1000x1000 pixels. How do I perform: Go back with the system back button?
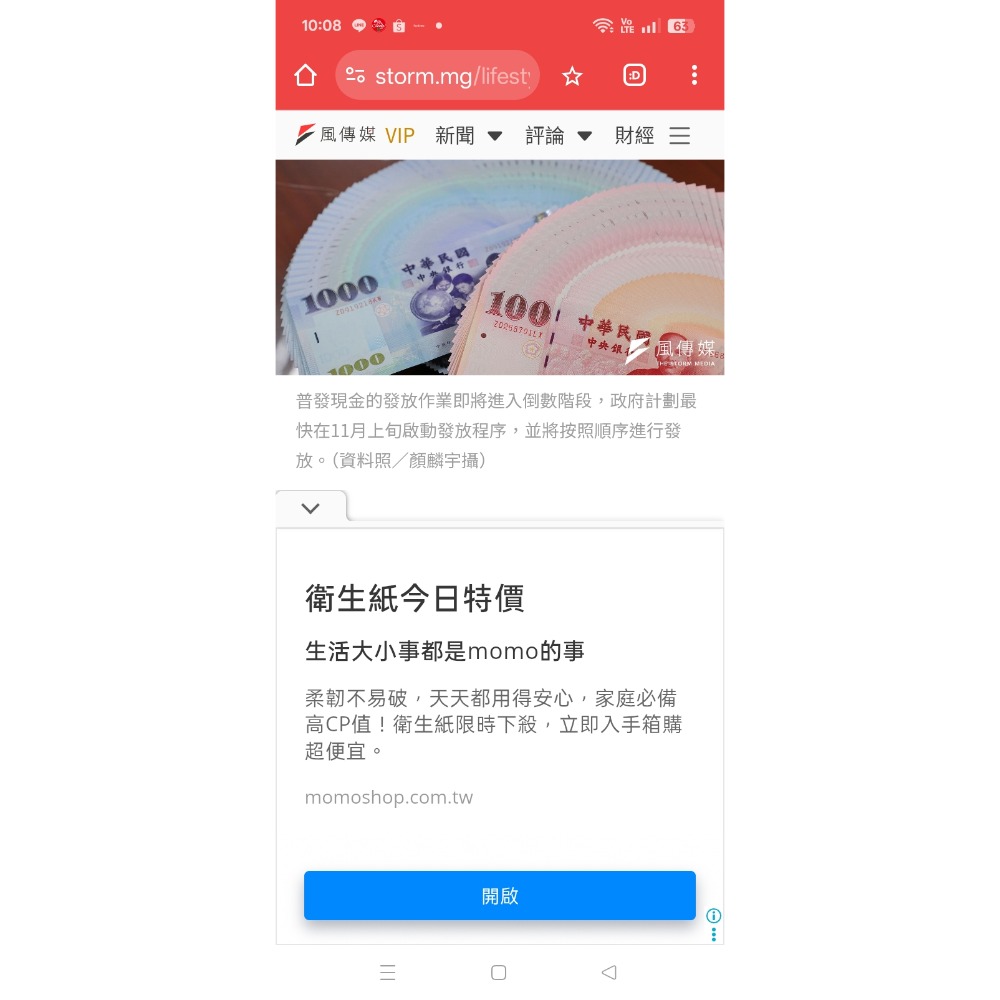(609, 972)
